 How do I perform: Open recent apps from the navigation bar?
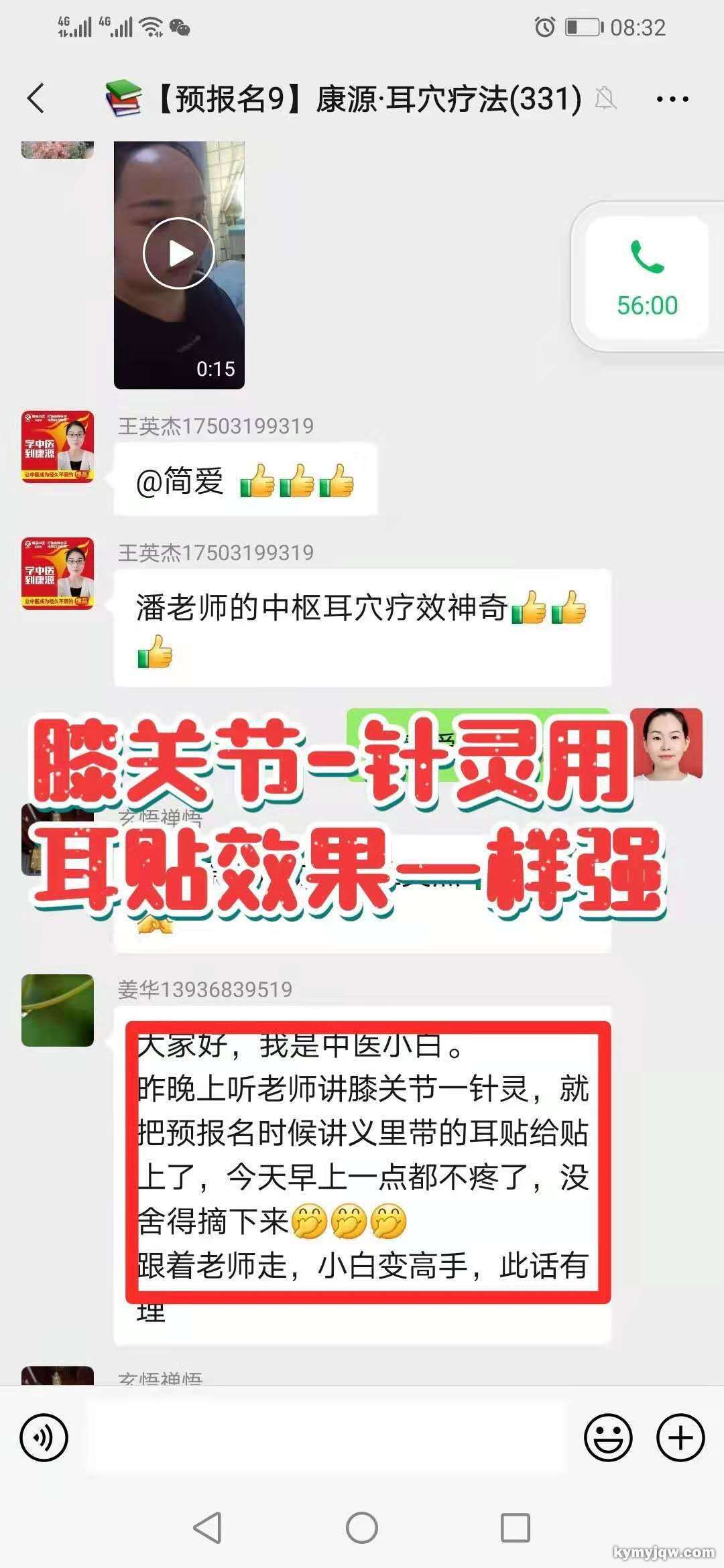pos(516,1528)
